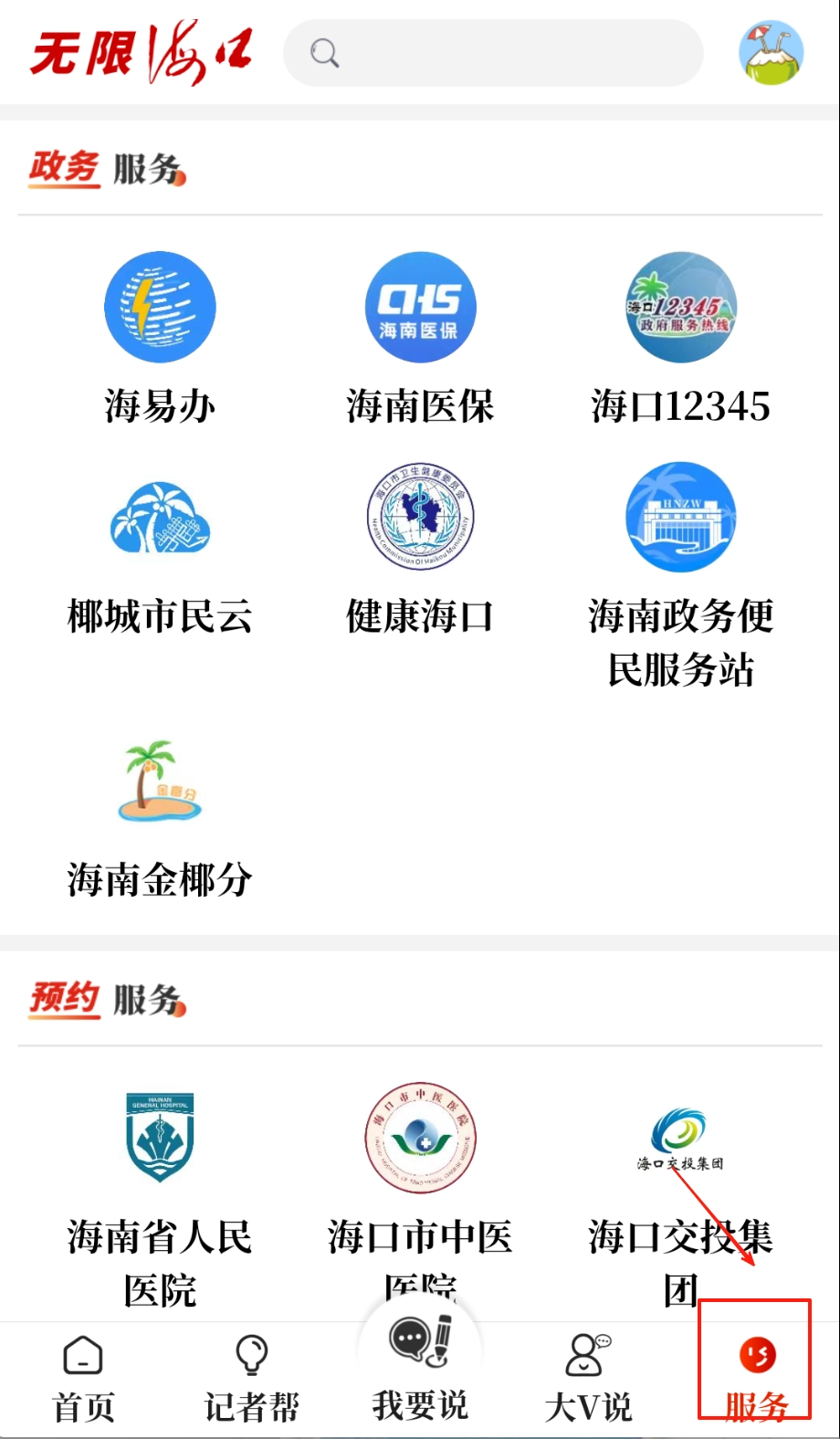Image resolution: width=840 pixels, height=1439 pixels.
Task: Open 海口12345 government hotline
Action: [x=681, y=308]
